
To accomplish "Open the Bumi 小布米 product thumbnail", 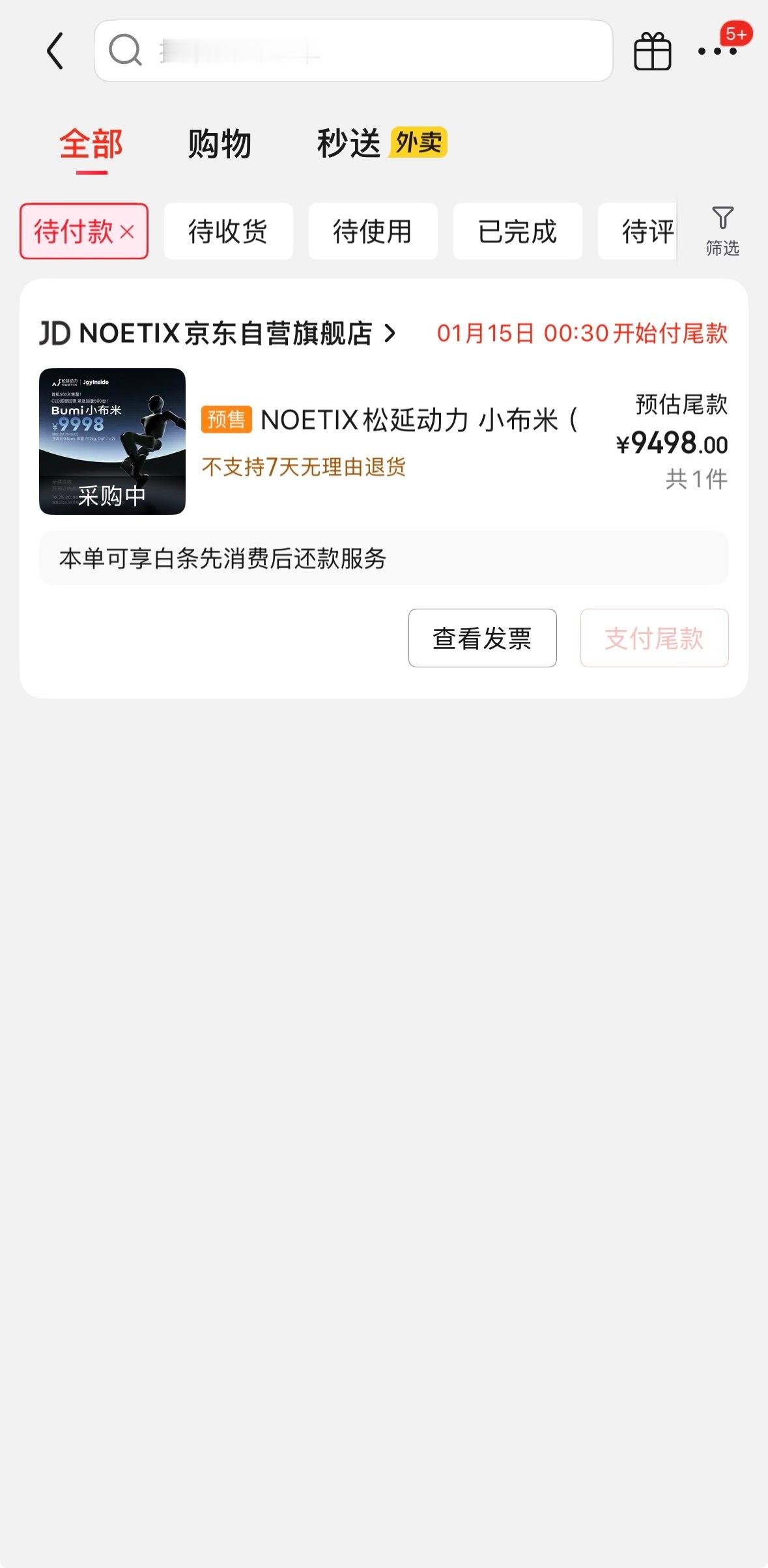I will [112, 441].
